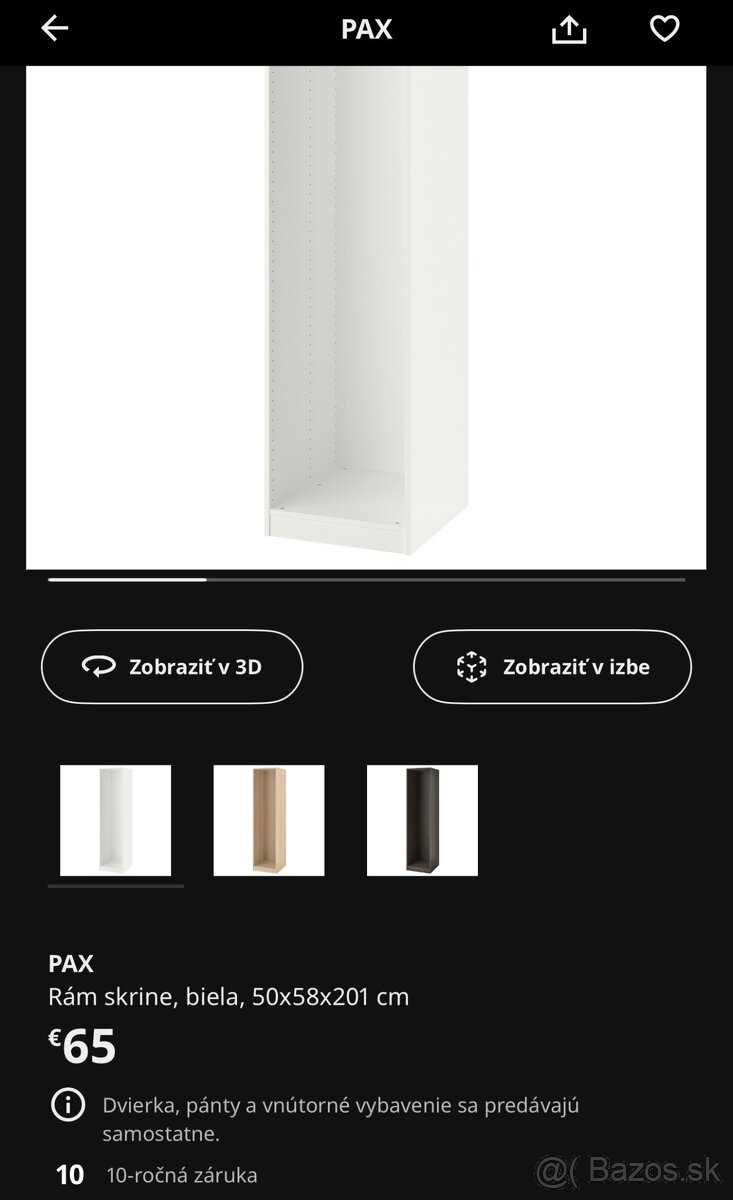733x1200 pixels.
Task: Tap the 3D rotation icon beside Zobraziť v 3D
Action: click(99, 666)
